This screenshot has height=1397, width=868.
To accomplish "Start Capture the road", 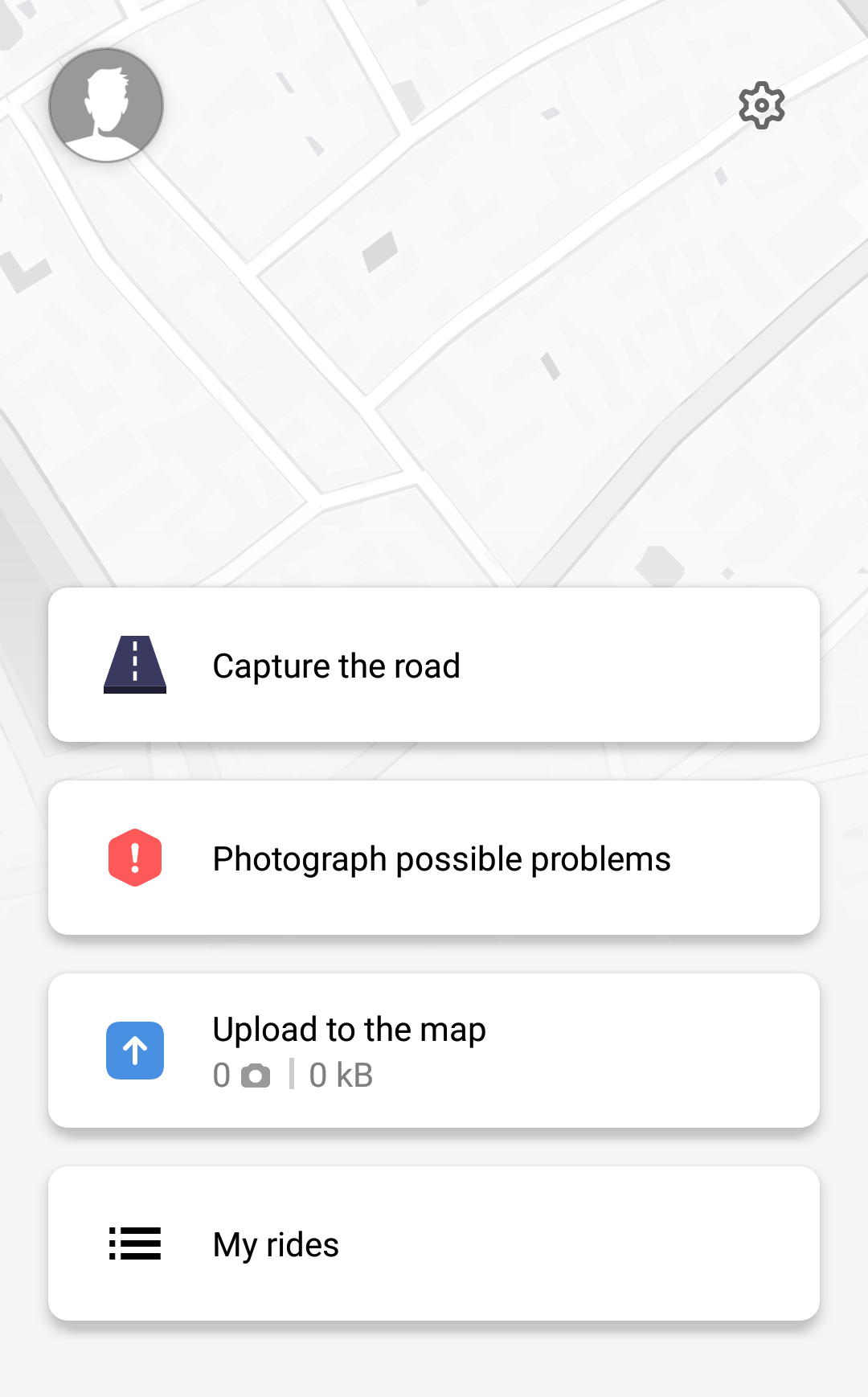I will pyautogui.click(x=434, y=665).
